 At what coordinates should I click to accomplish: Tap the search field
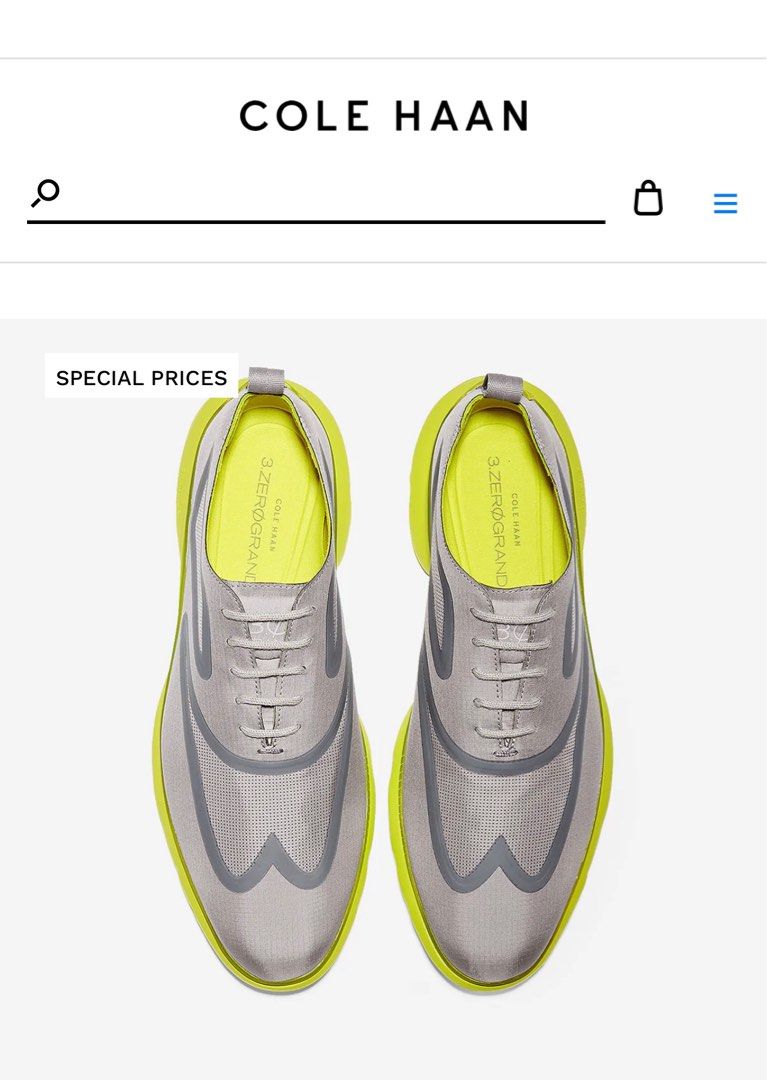click(x=330, y=195)
